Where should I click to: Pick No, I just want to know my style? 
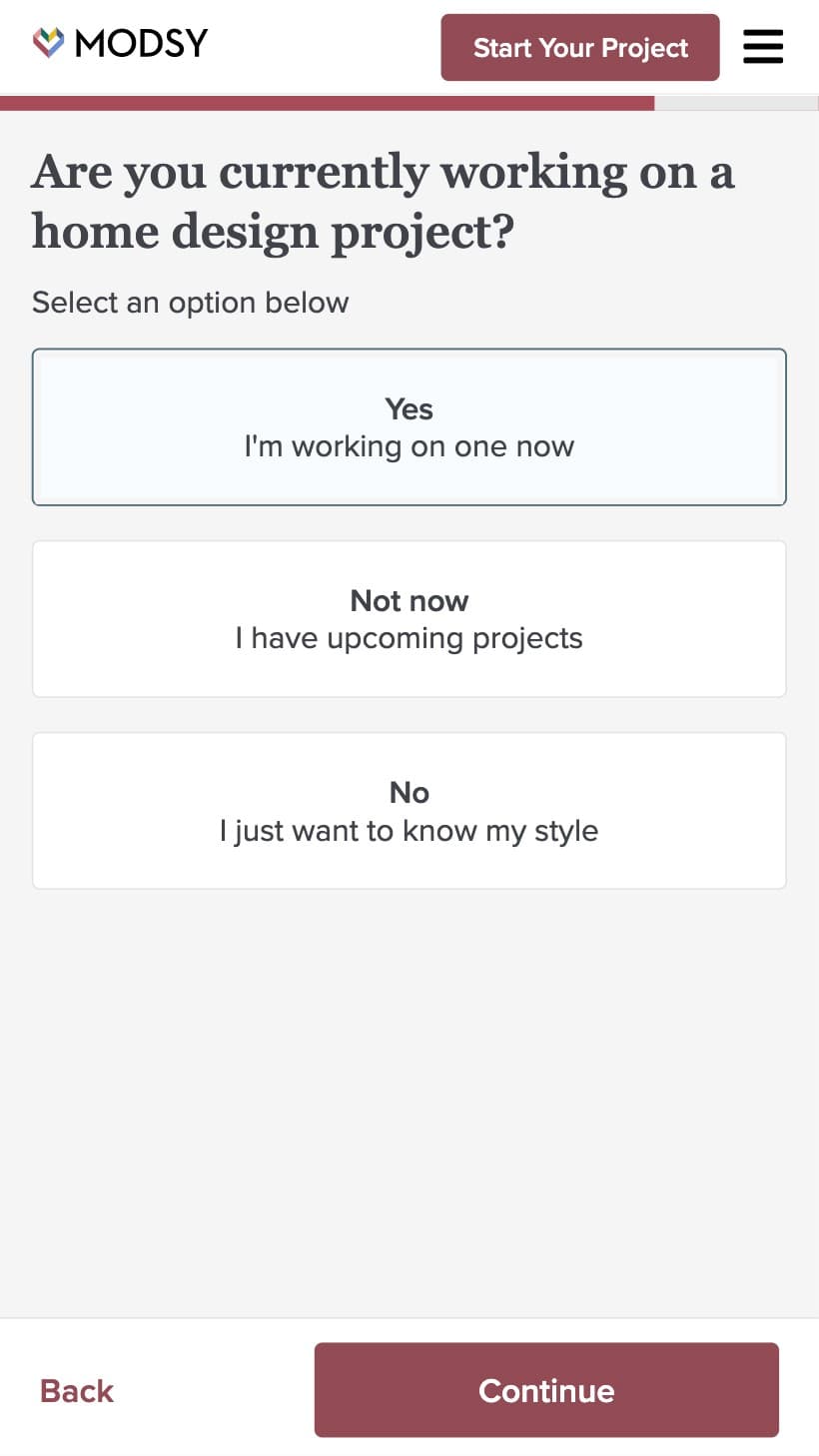coord(409,811)
